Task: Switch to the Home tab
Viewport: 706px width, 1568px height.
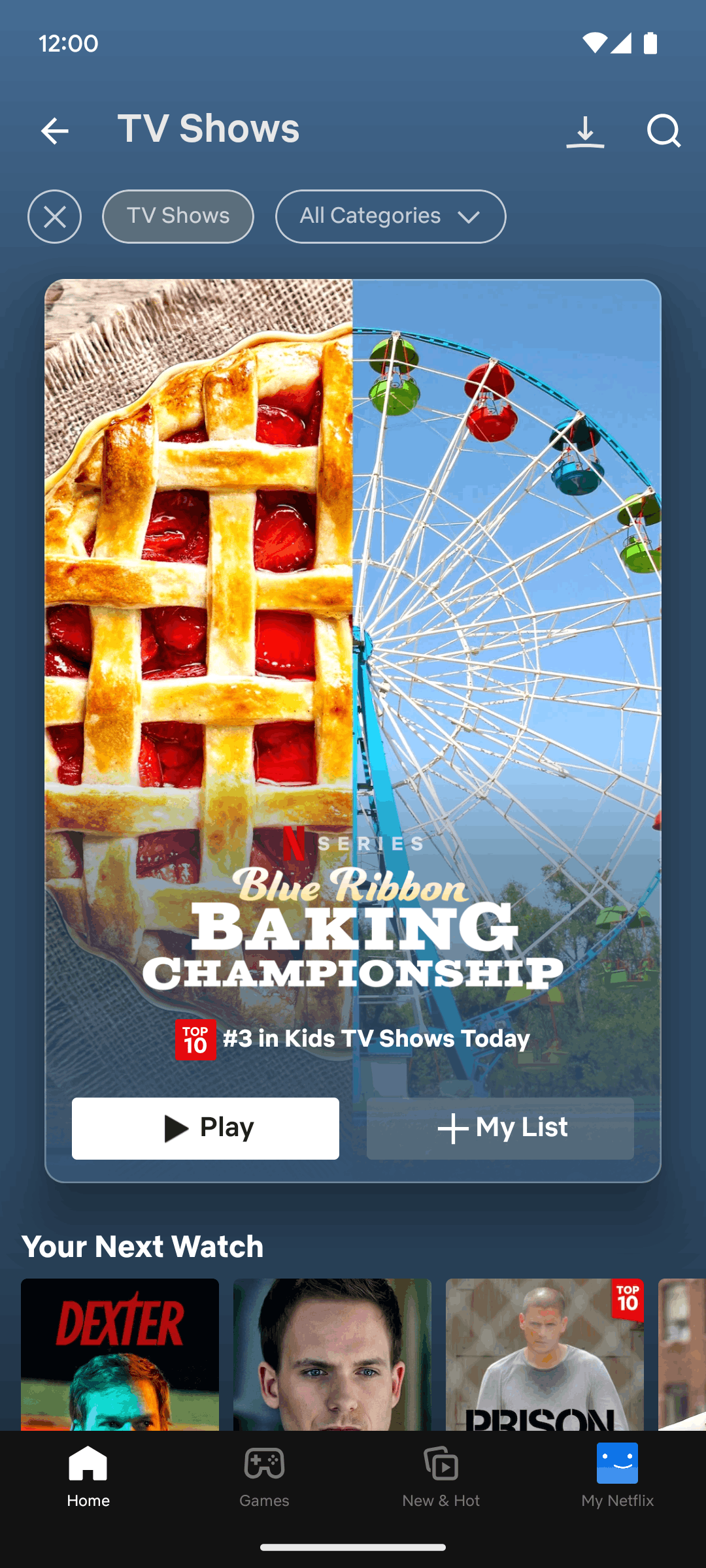Action: (x=88, y=1477)
